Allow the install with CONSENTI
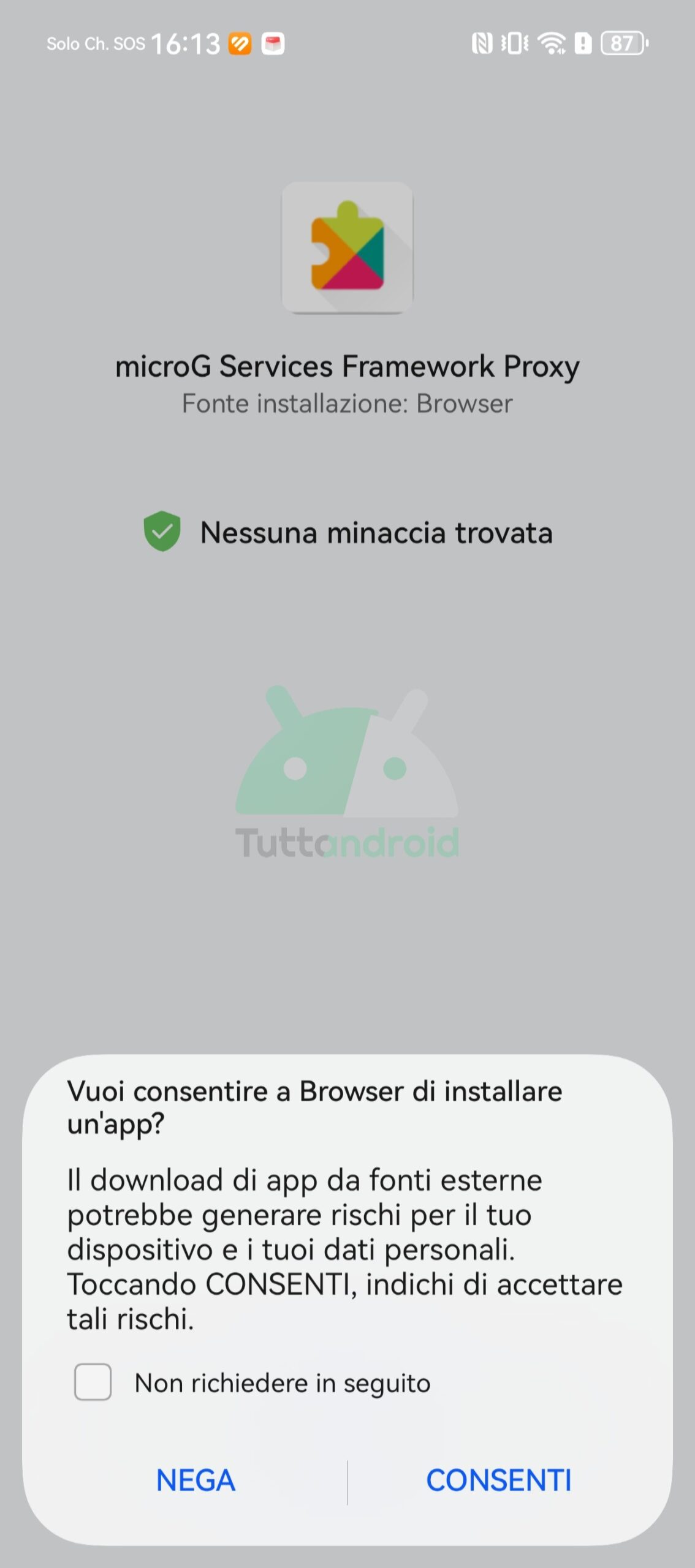The image size is (695, 1568). [499, 1480]
